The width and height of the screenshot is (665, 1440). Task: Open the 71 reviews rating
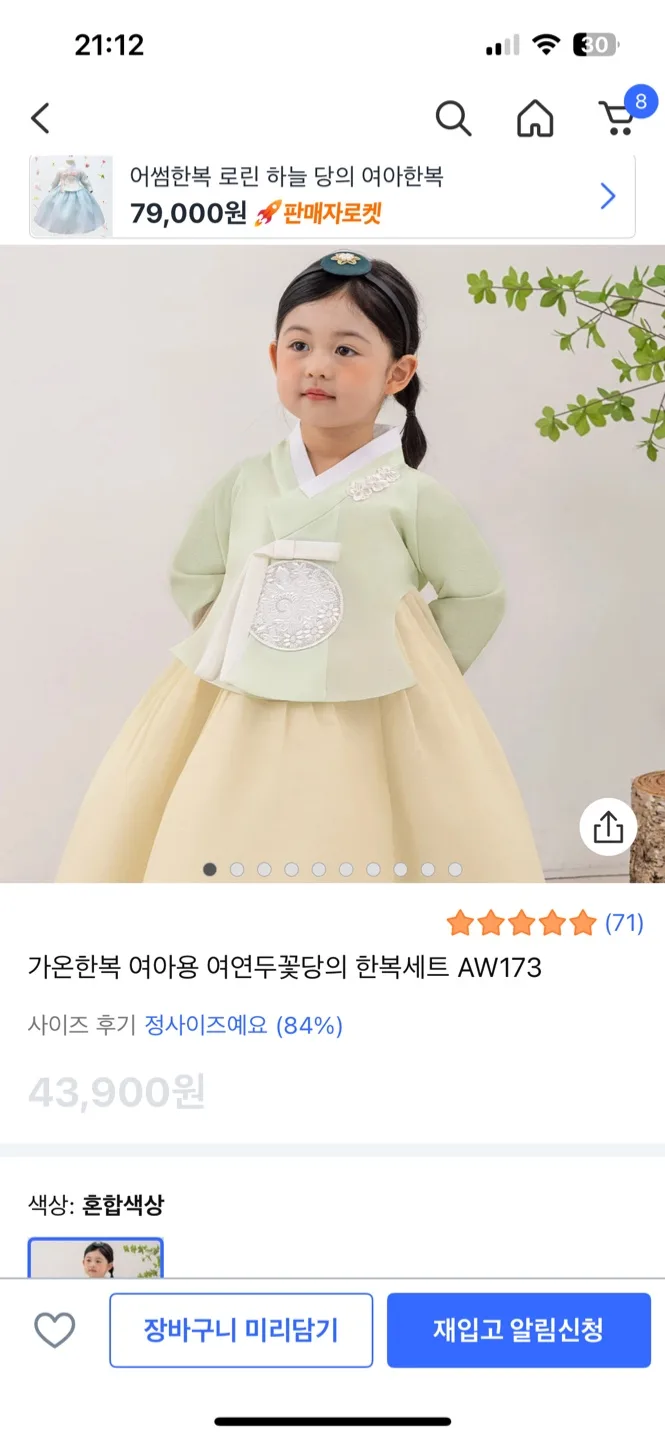click(545, 923)
